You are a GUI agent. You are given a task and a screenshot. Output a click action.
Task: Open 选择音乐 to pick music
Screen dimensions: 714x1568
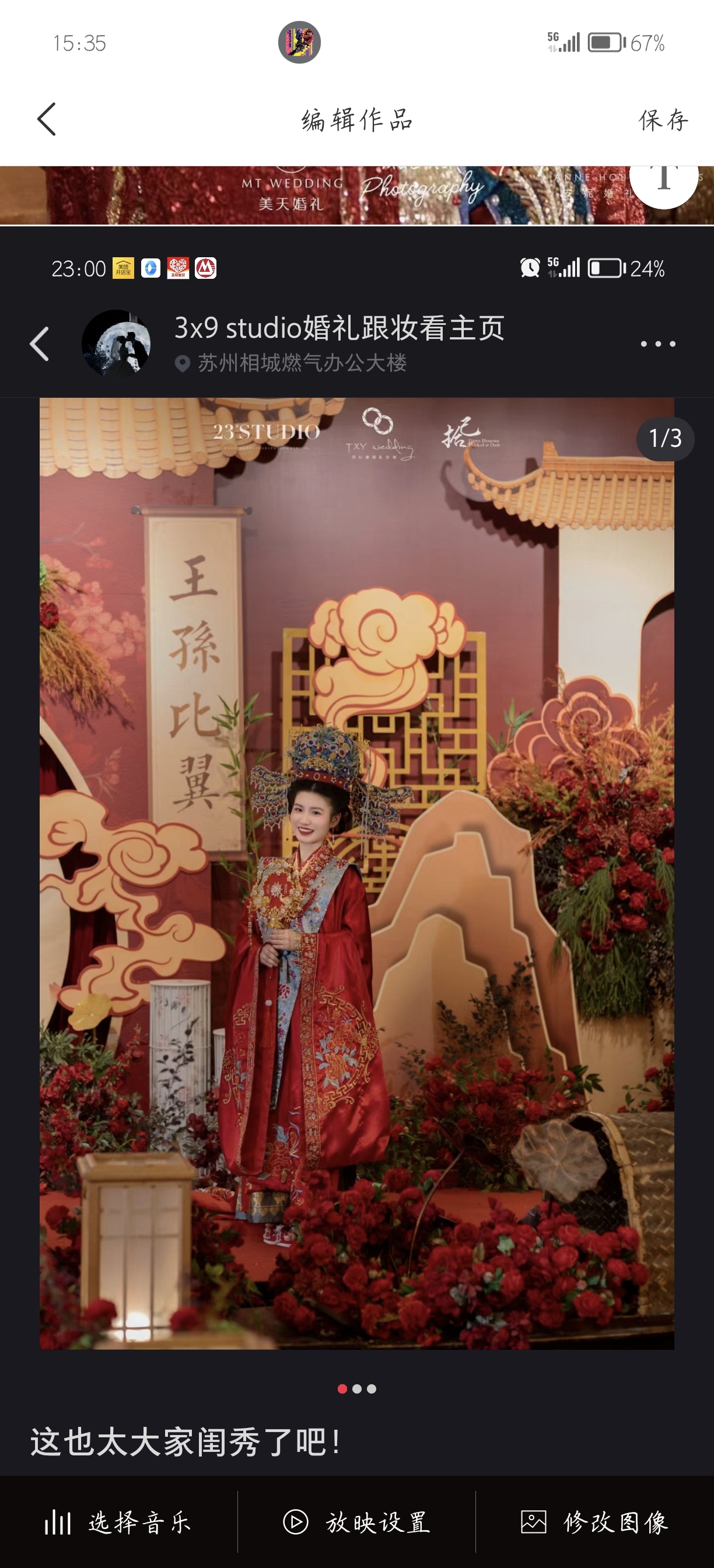click(x=118, y=1522)
